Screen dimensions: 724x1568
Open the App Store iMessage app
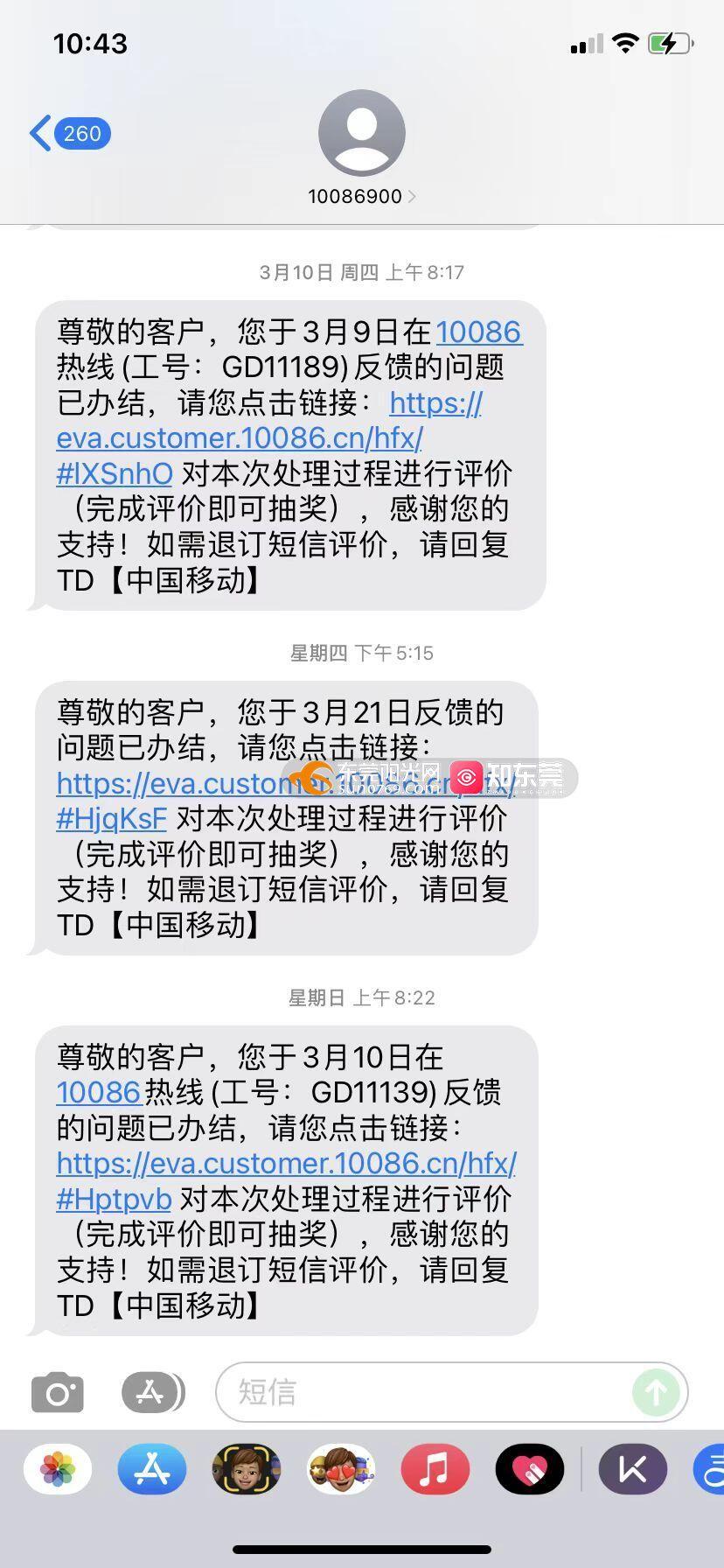pos(152,1469)
